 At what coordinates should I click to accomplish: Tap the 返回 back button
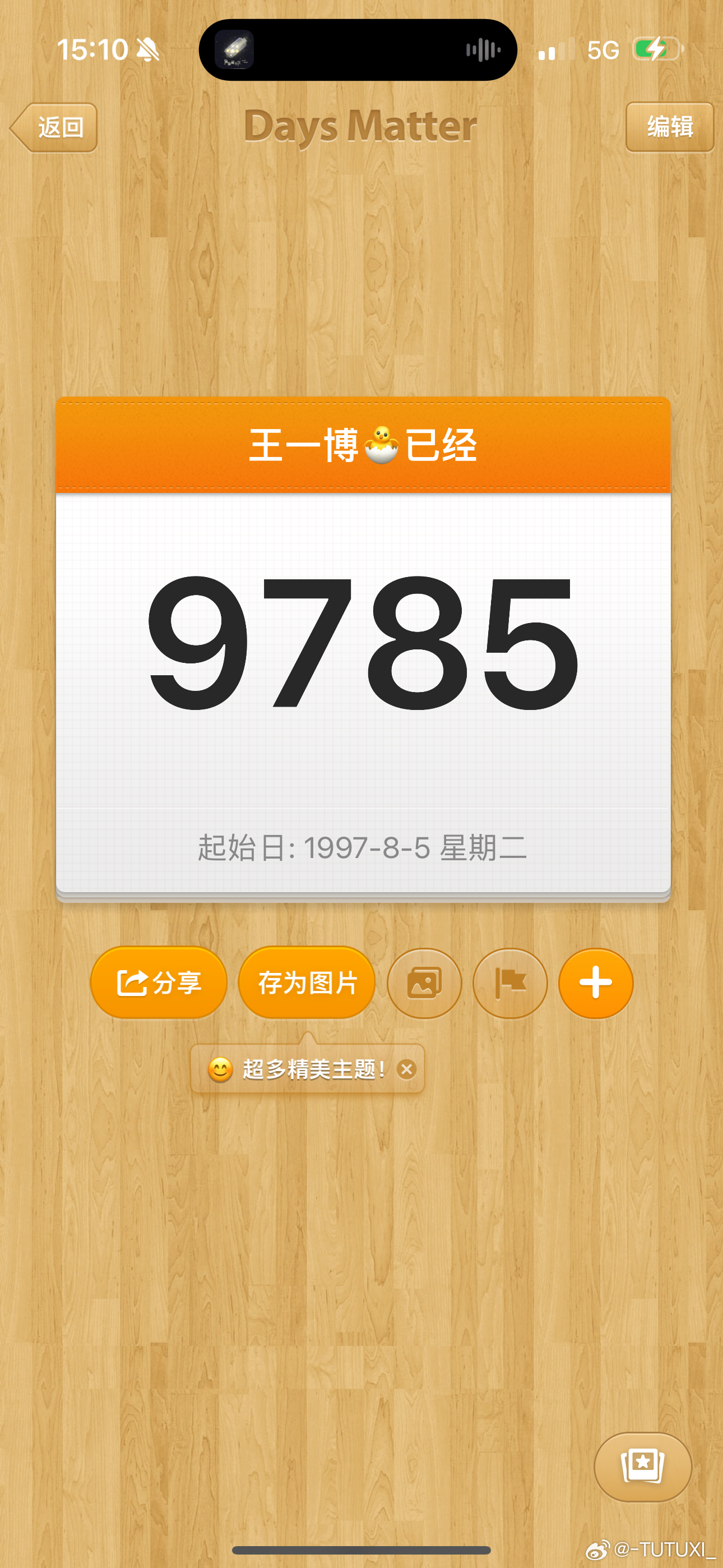point(54,126)
